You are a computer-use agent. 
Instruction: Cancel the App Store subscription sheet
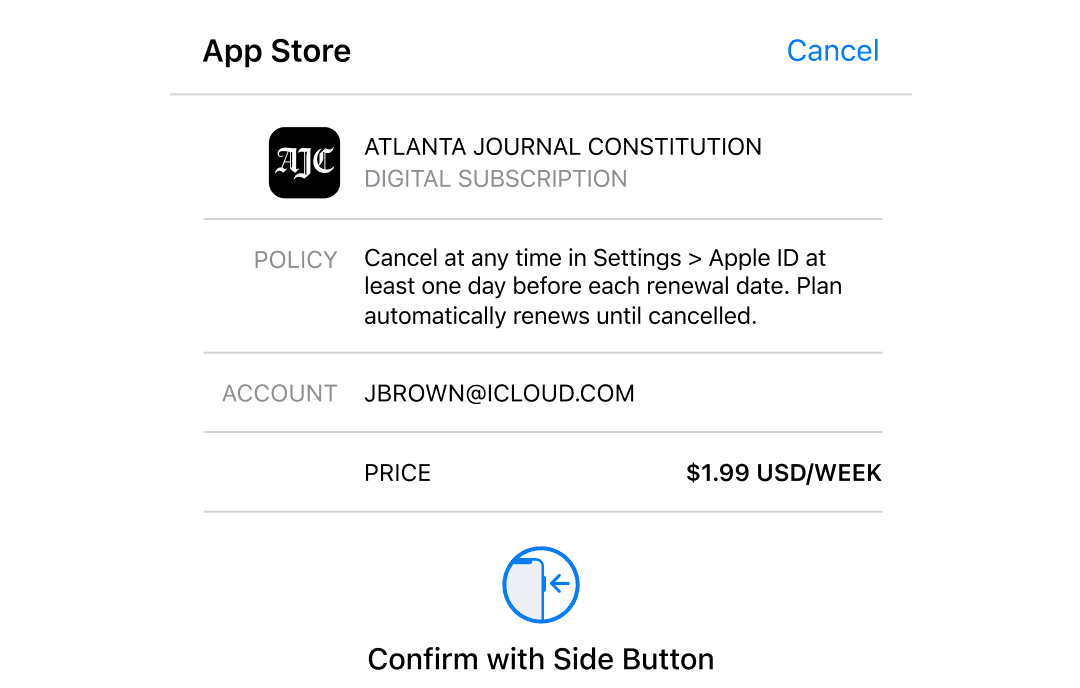832,51
